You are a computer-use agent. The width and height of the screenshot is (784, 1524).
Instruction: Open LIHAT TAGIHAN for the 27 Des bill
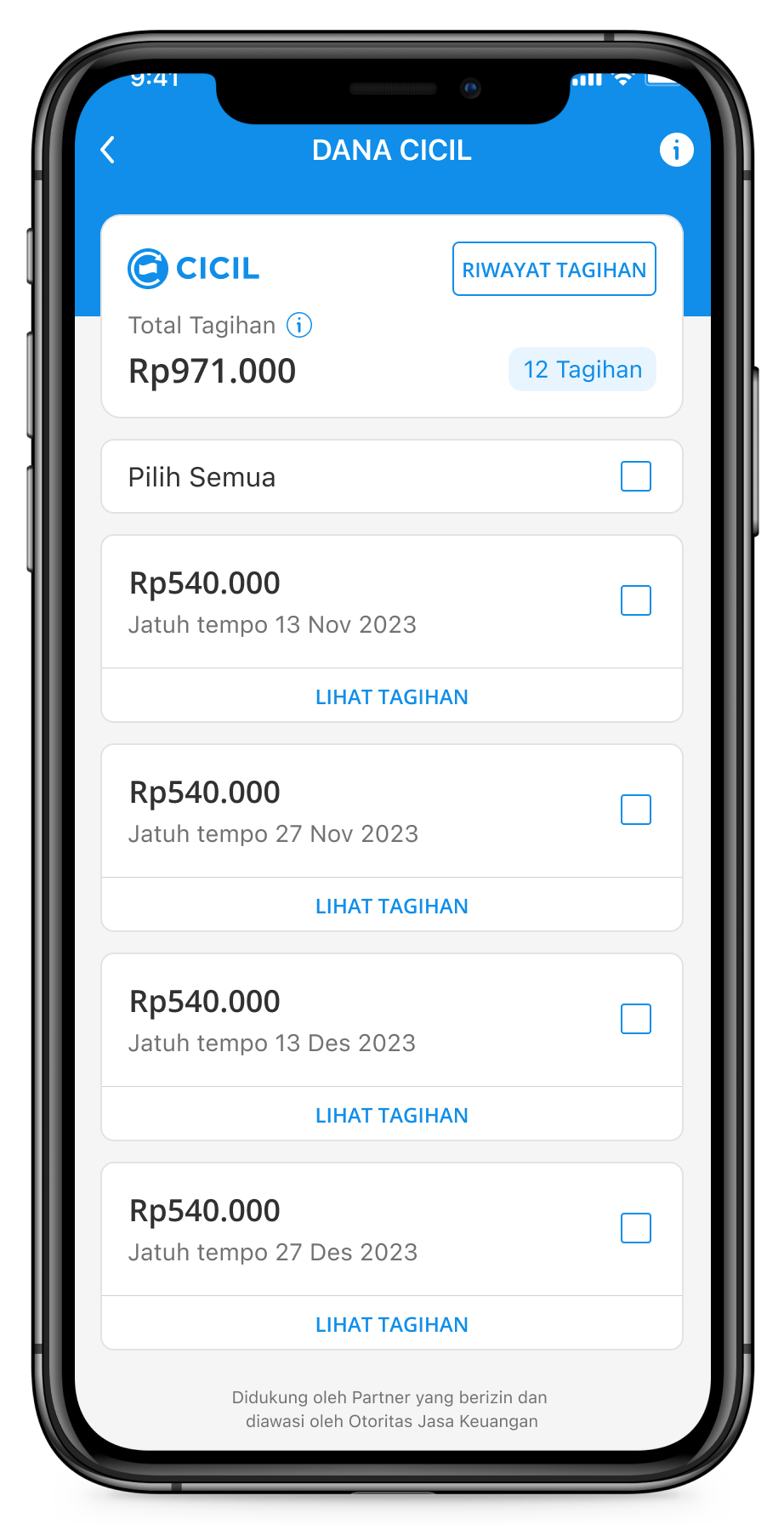(x=391, y=1323)
